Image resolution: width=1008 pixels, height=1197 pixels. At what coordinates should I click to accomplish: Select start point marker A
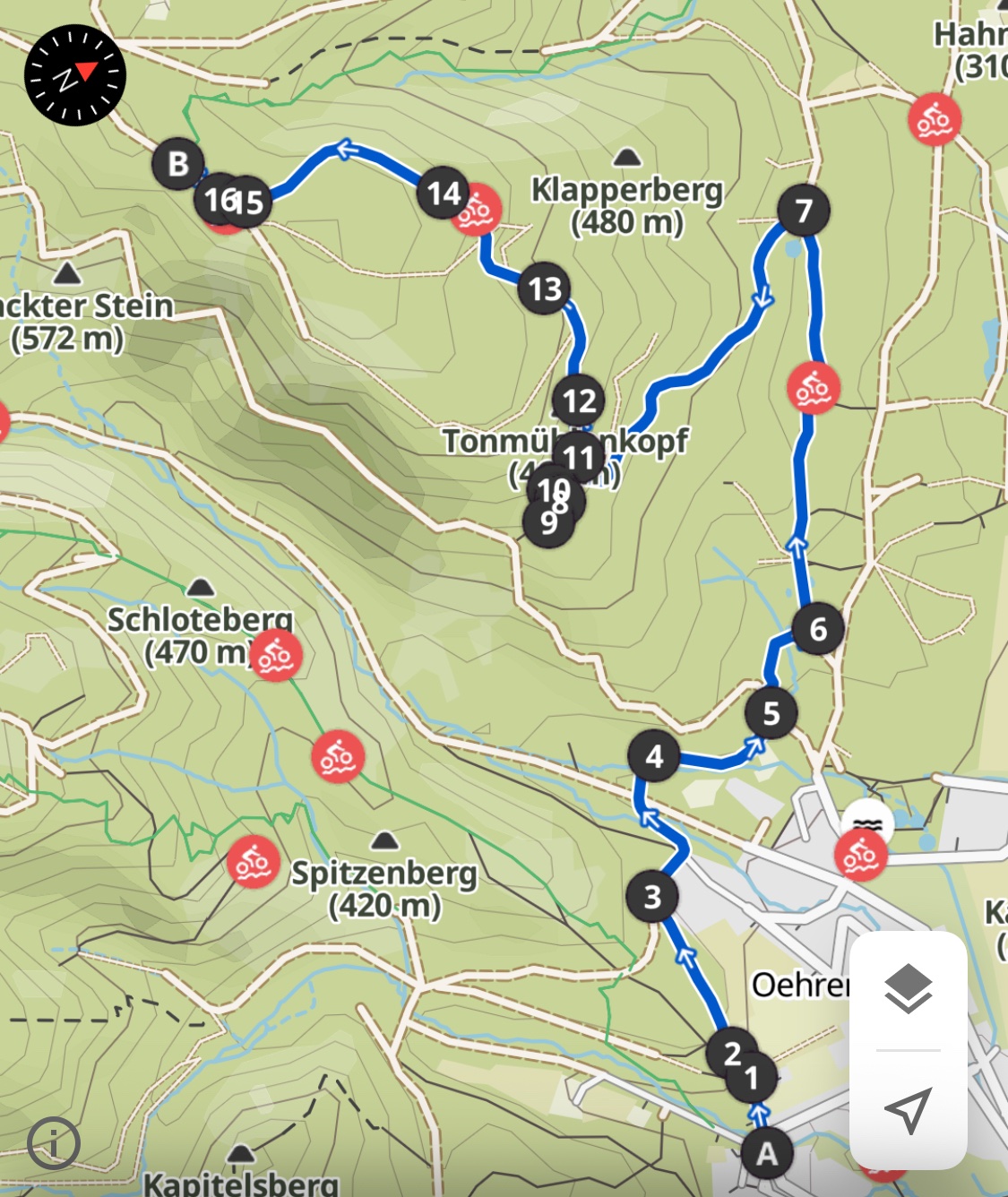767,1153
